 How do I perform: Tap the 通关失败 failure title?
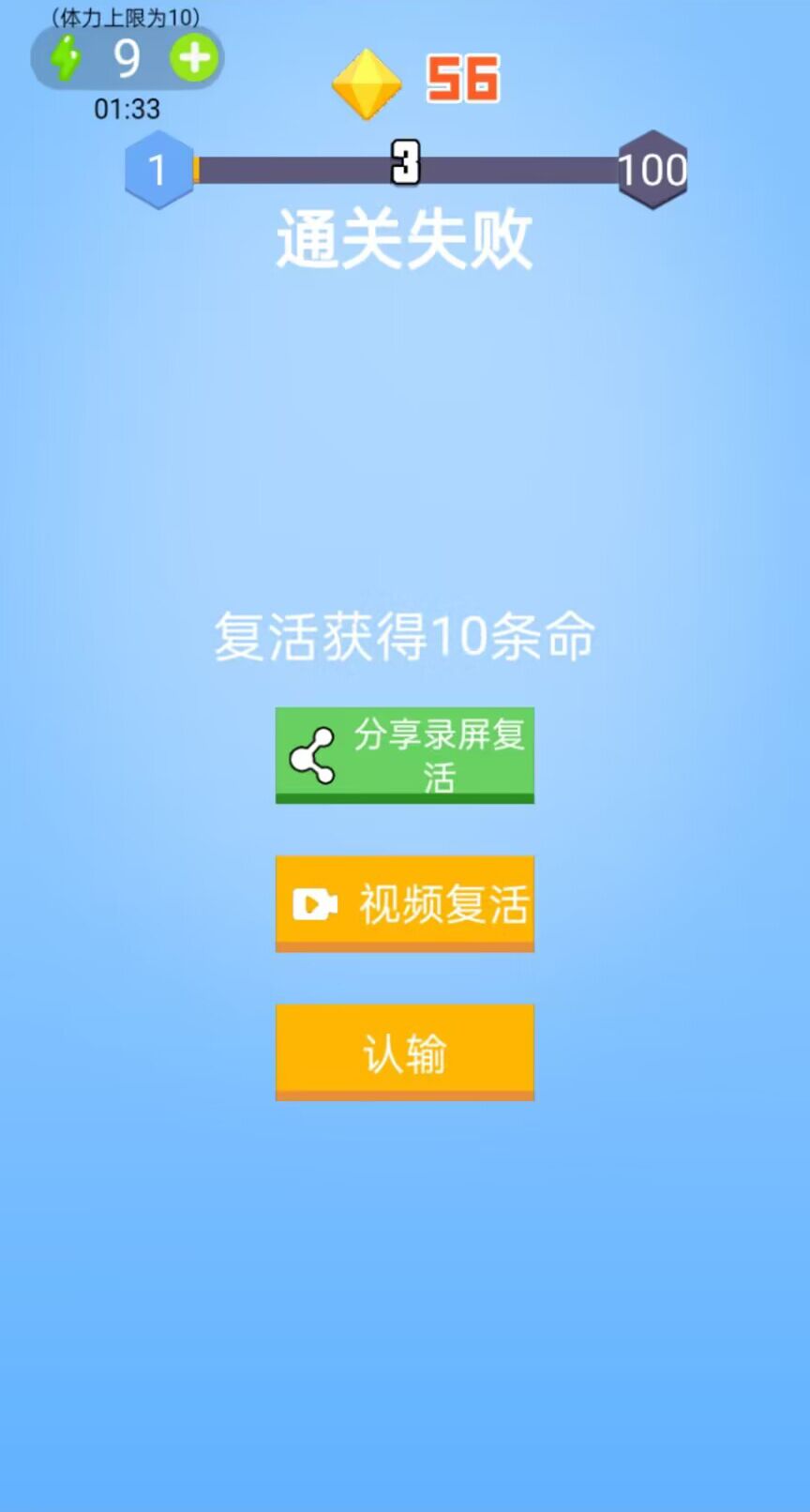click(x=405, y=237)
